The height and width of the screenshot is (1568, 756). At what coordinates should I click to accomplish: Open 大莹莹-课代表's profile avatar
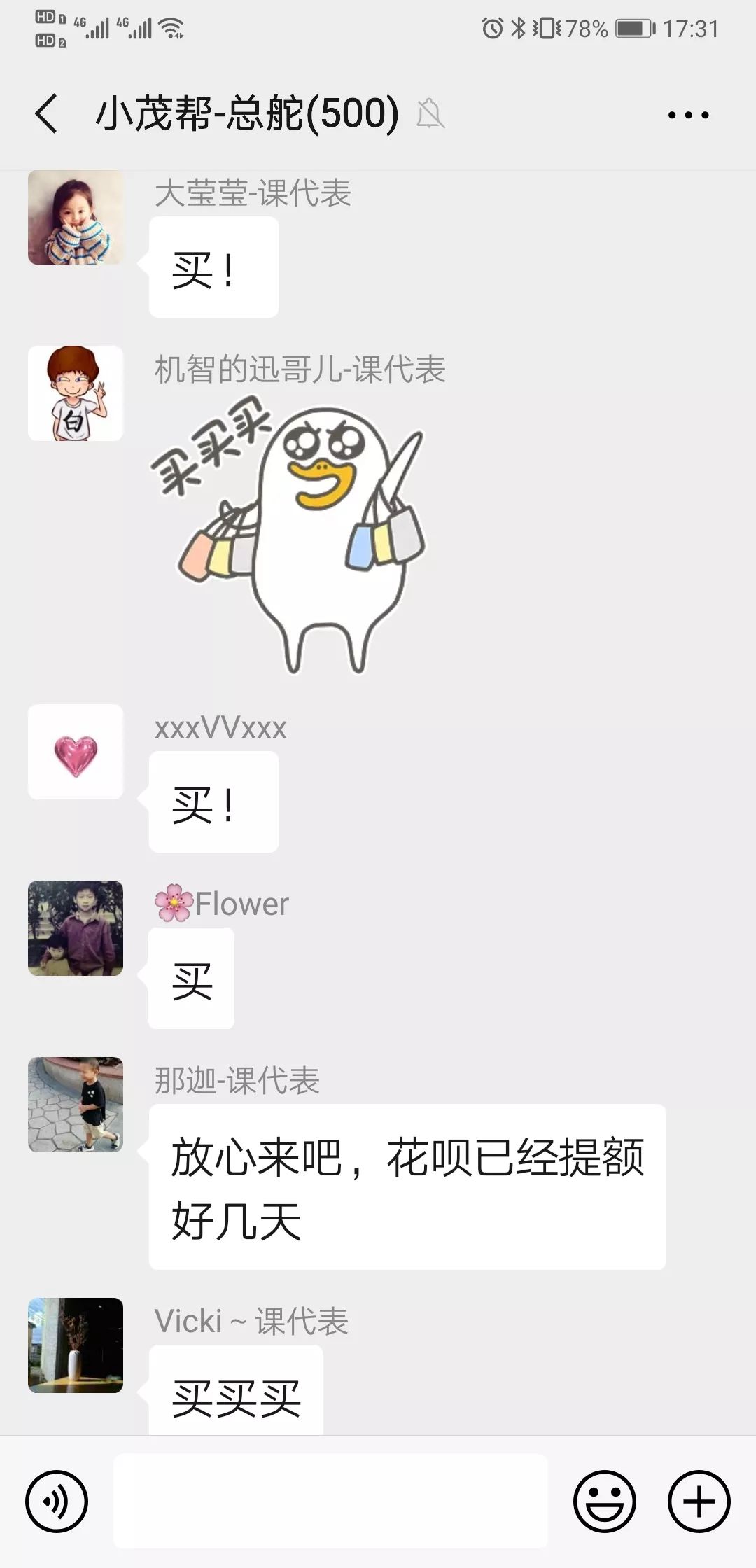[76, 218]
